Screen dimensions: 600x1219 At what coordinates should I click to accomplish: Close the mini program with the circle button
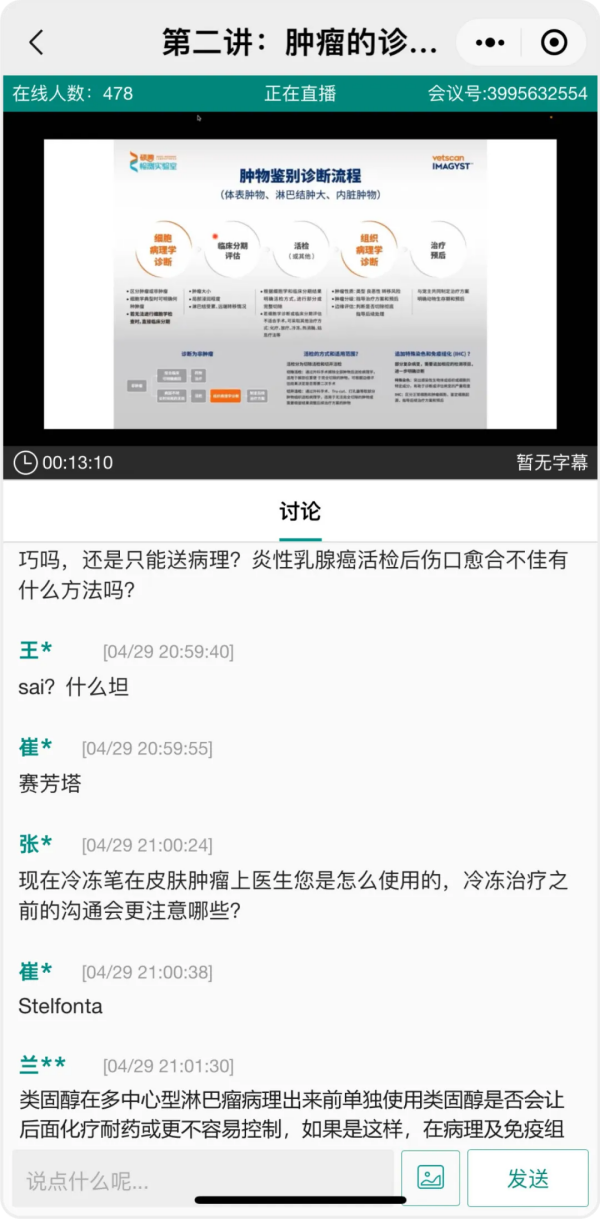click(553, 43)
